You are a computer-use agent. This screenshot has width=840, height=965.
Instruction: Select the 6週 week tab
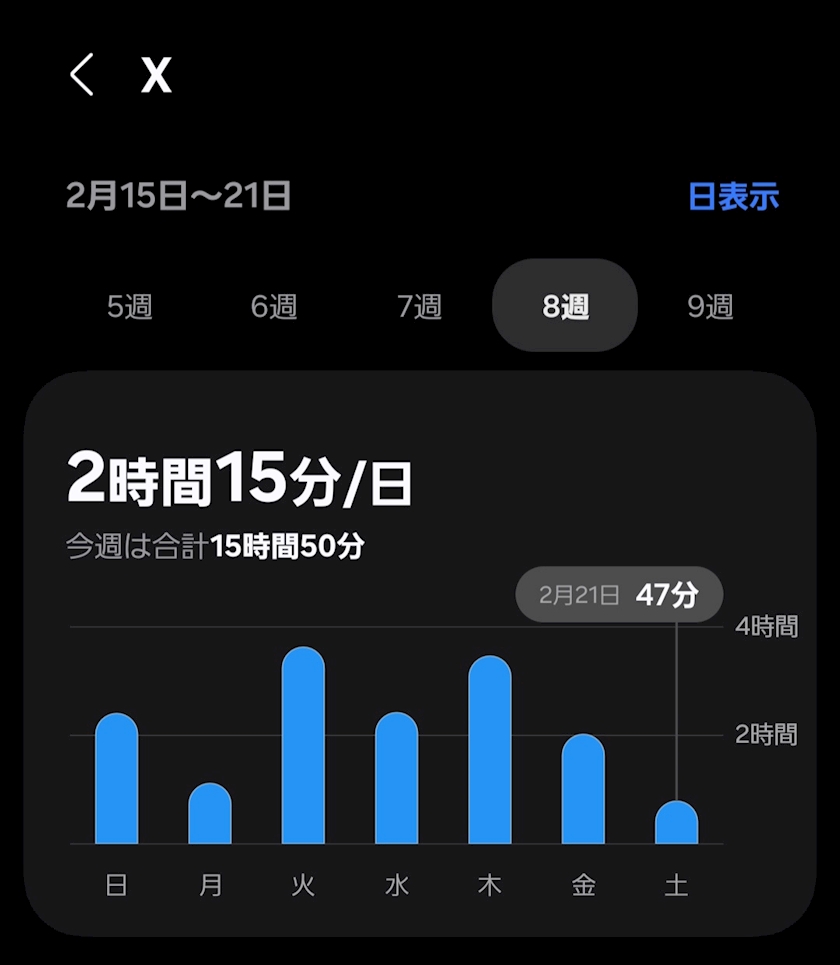(274, 306)
